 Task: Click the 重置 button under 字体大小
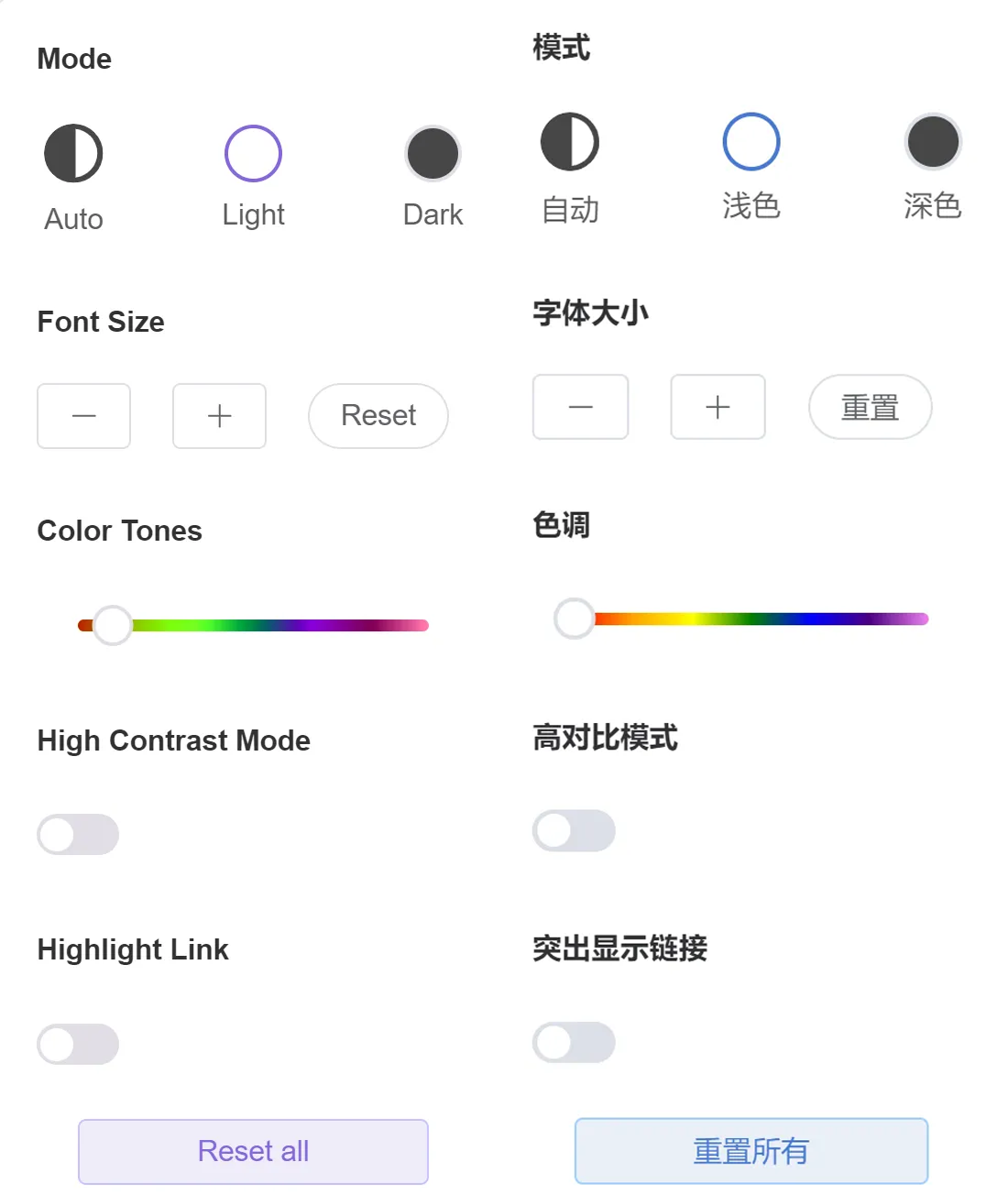pos(869,407)
